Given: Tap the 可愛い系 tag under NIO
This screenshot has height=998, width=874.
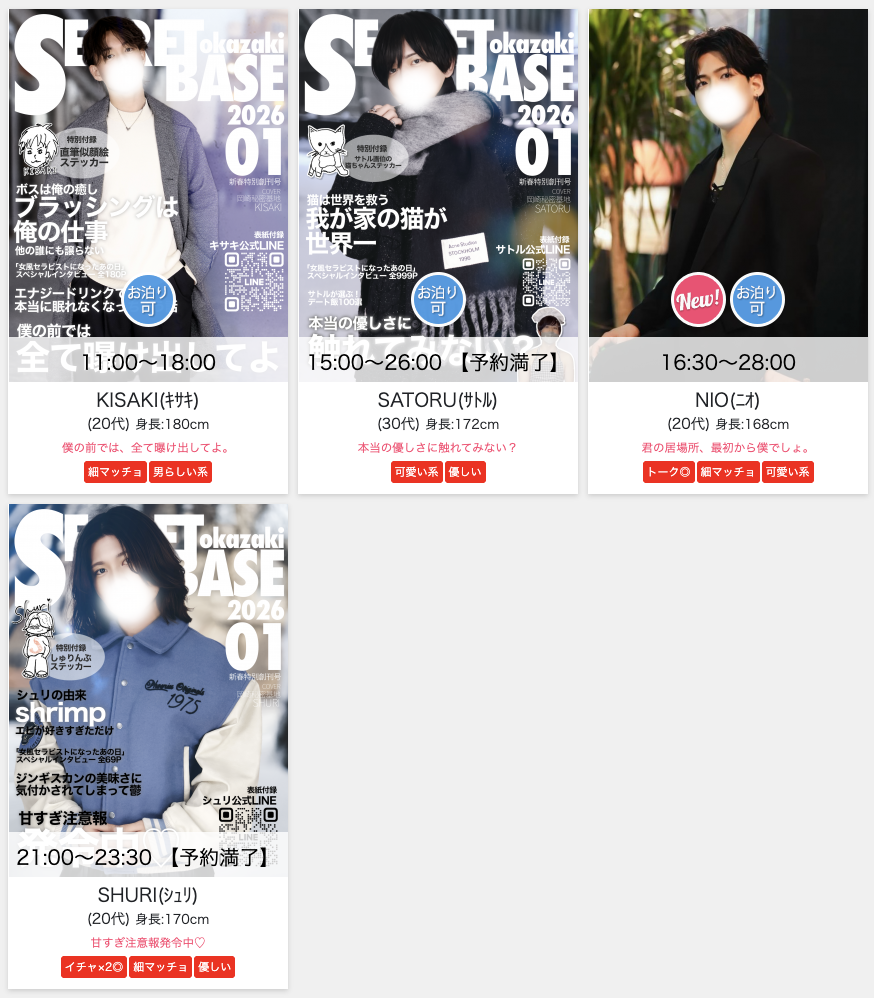Looking at the screenshot, I should [x=788, y=472].
